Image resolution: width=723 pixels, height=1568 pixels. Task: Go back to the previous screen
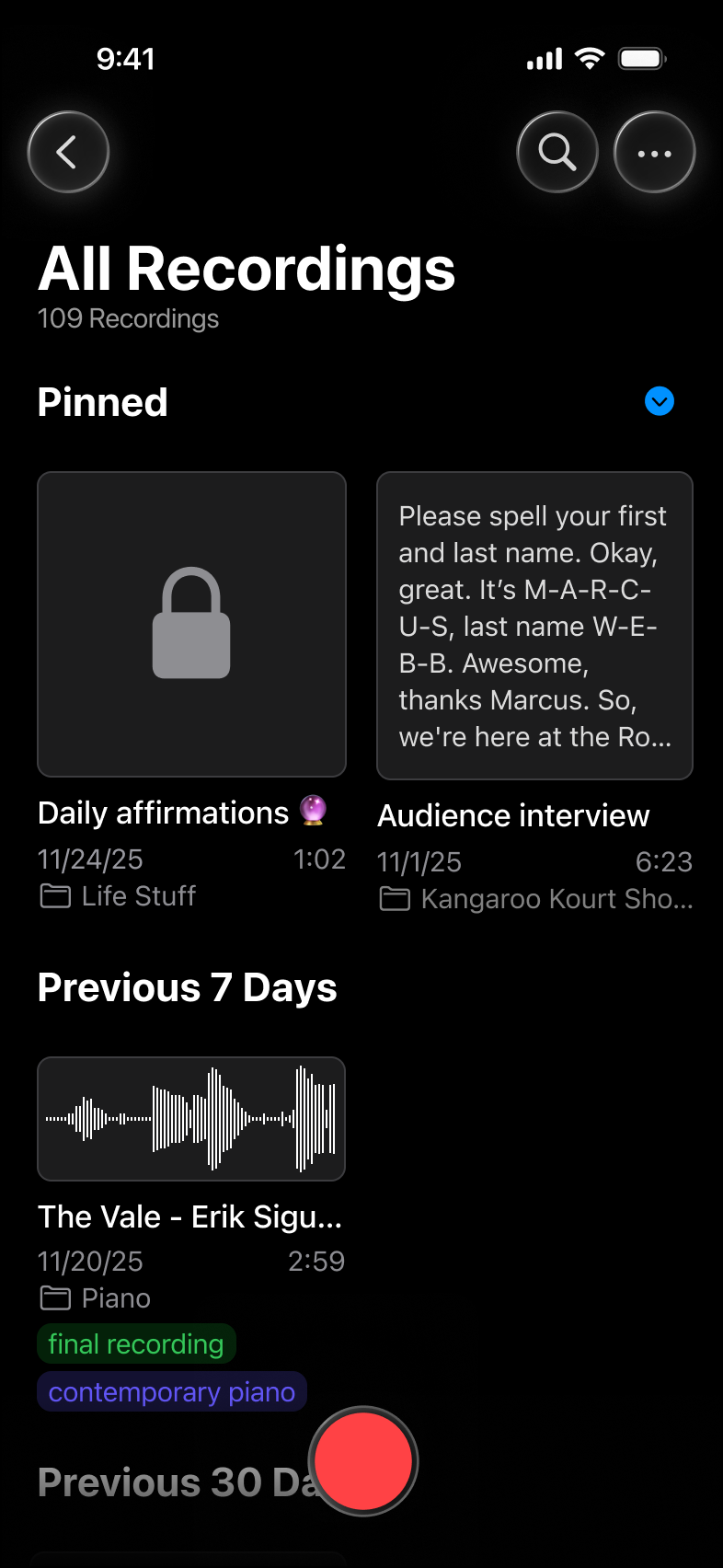tap(68, 152)
